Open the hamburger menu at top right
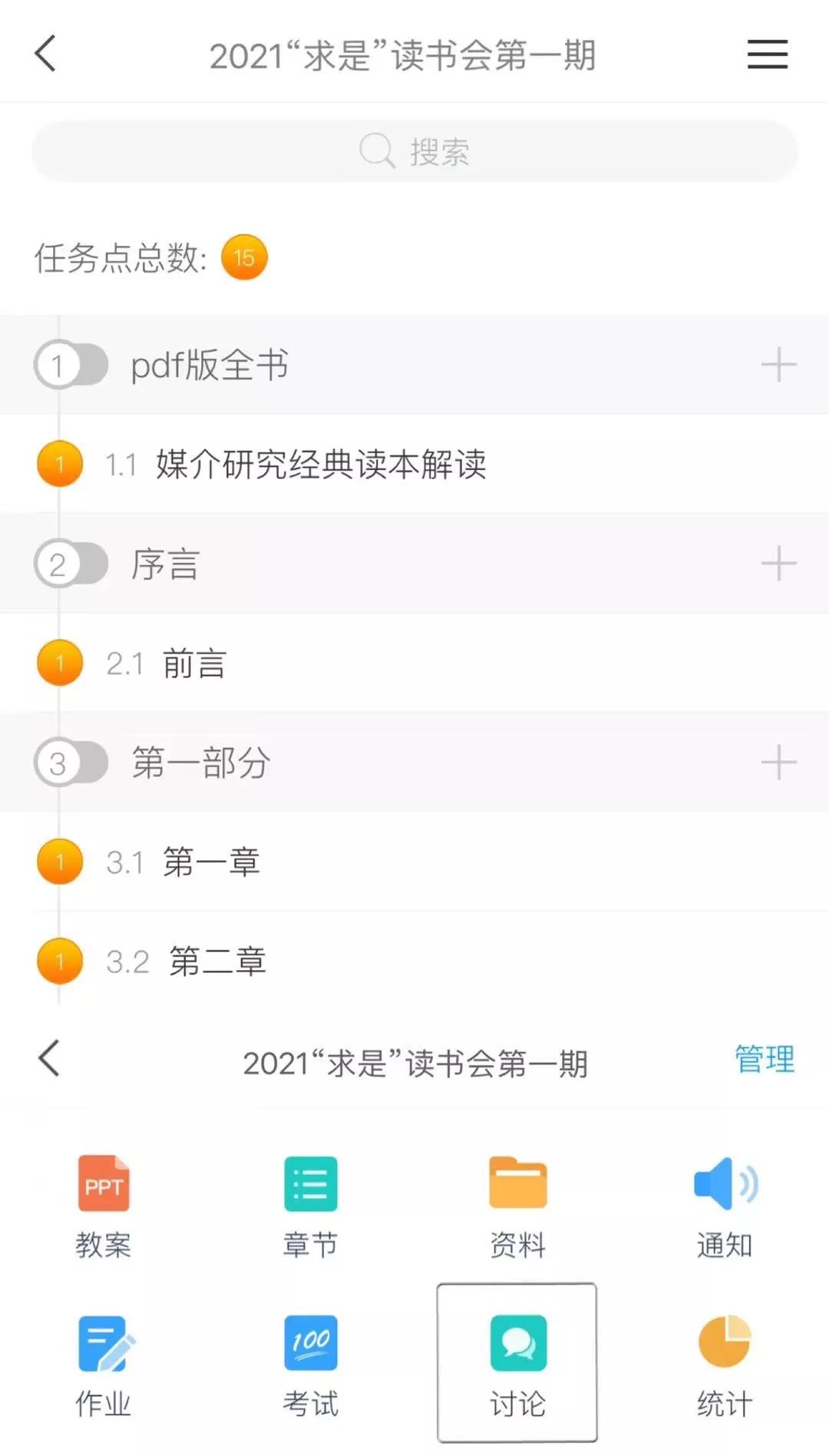The image size is (829, 1456). (768, 55)
